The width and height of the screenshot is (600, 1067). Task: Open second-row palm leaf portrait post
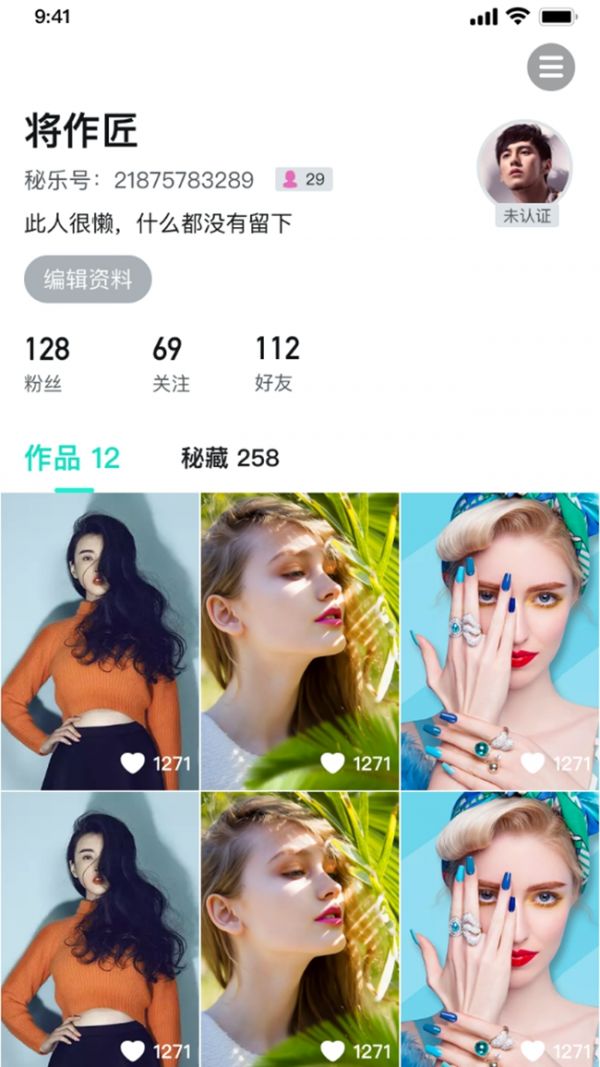(299, 930)
